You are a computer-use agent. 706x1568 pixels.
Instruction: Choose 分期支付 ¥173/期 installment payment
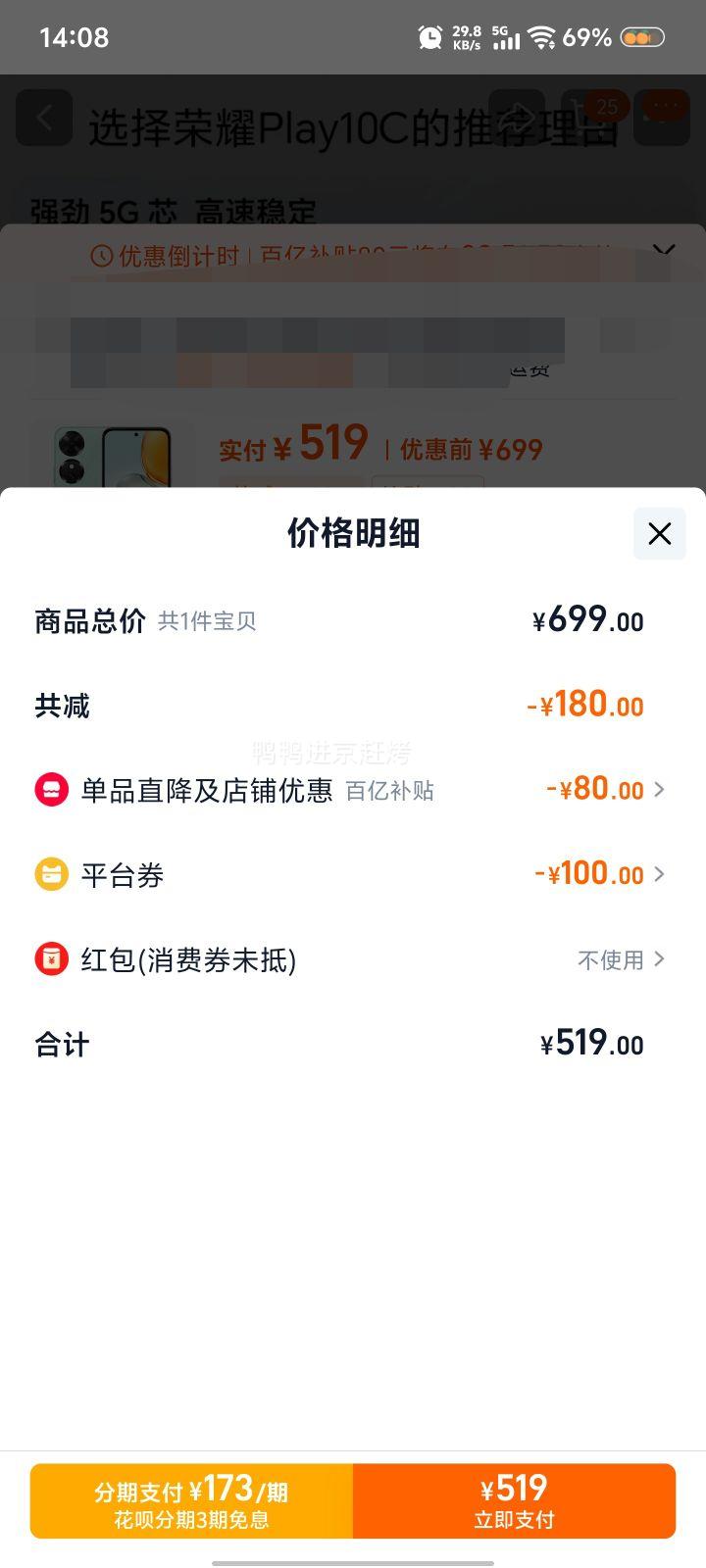click(192, 1501)
